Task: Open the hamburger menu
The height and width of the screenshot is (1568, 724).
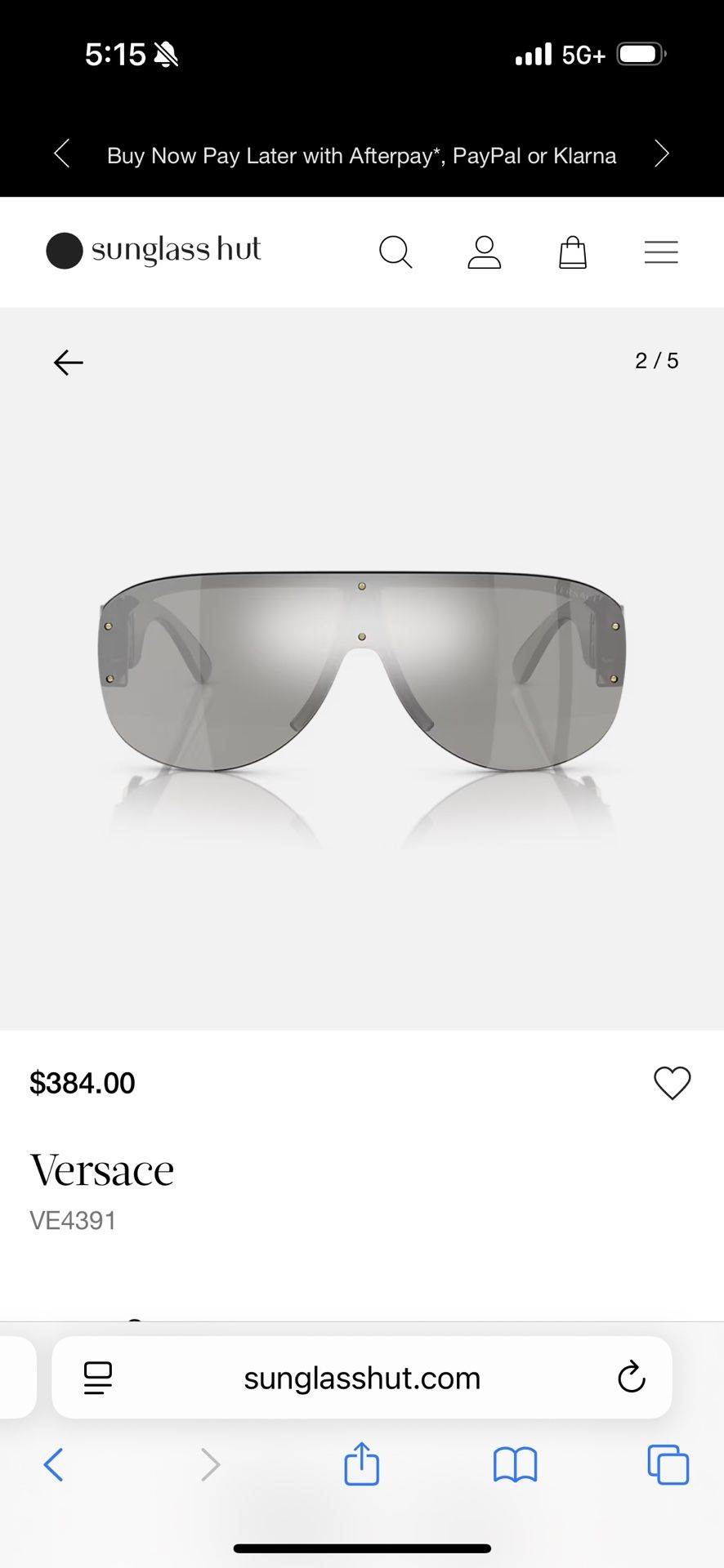Action: (x=661, y=252)
